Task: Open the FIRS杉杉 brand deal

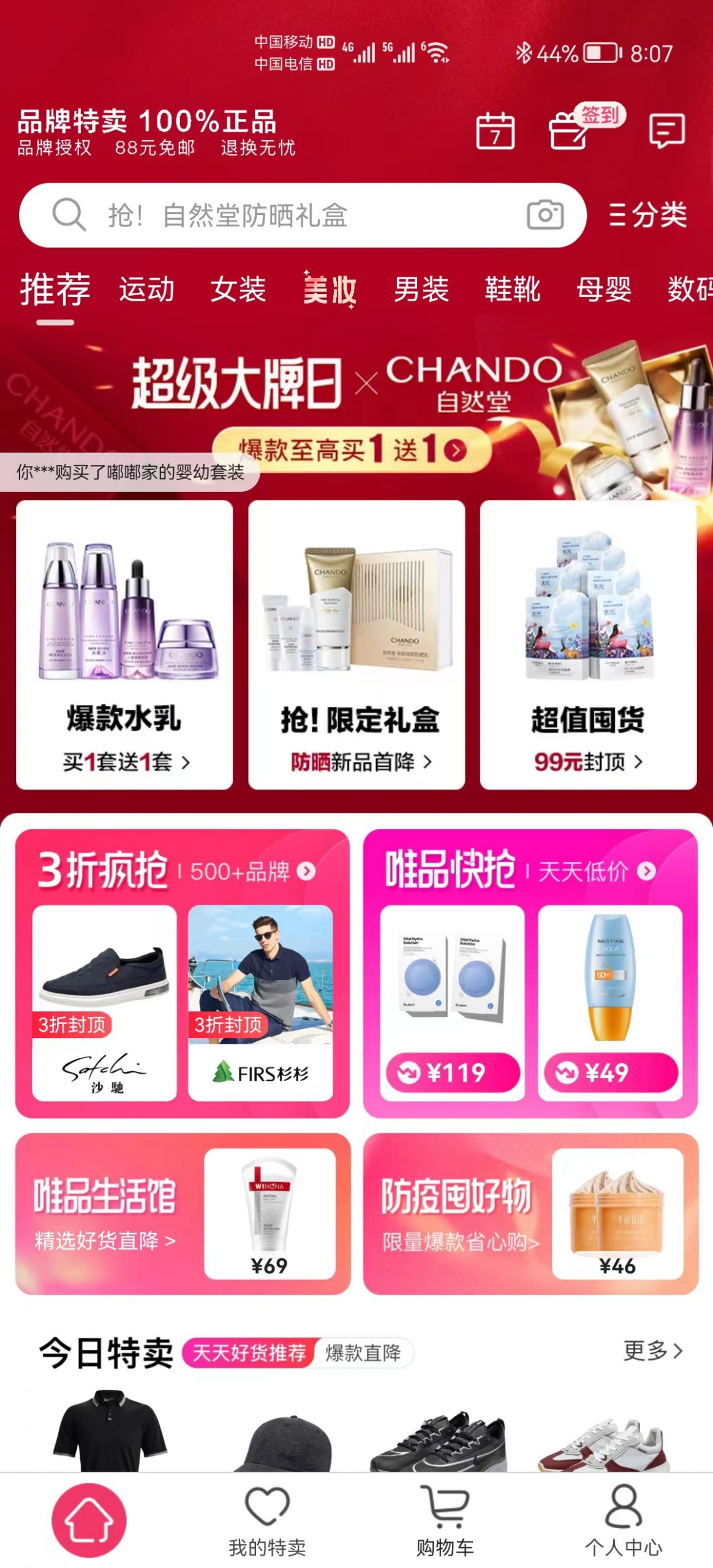Action: click(260, 1002)
